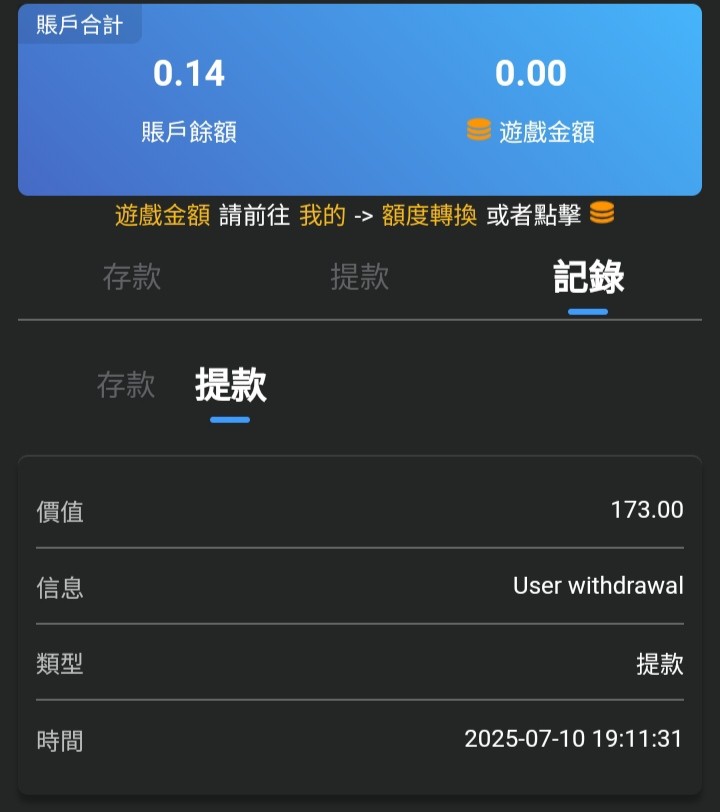720x812 pixels.
Task: Show 提款 records in the 記錄 sub-tabs
Action: pyautogui.click(x=231, y=385)
